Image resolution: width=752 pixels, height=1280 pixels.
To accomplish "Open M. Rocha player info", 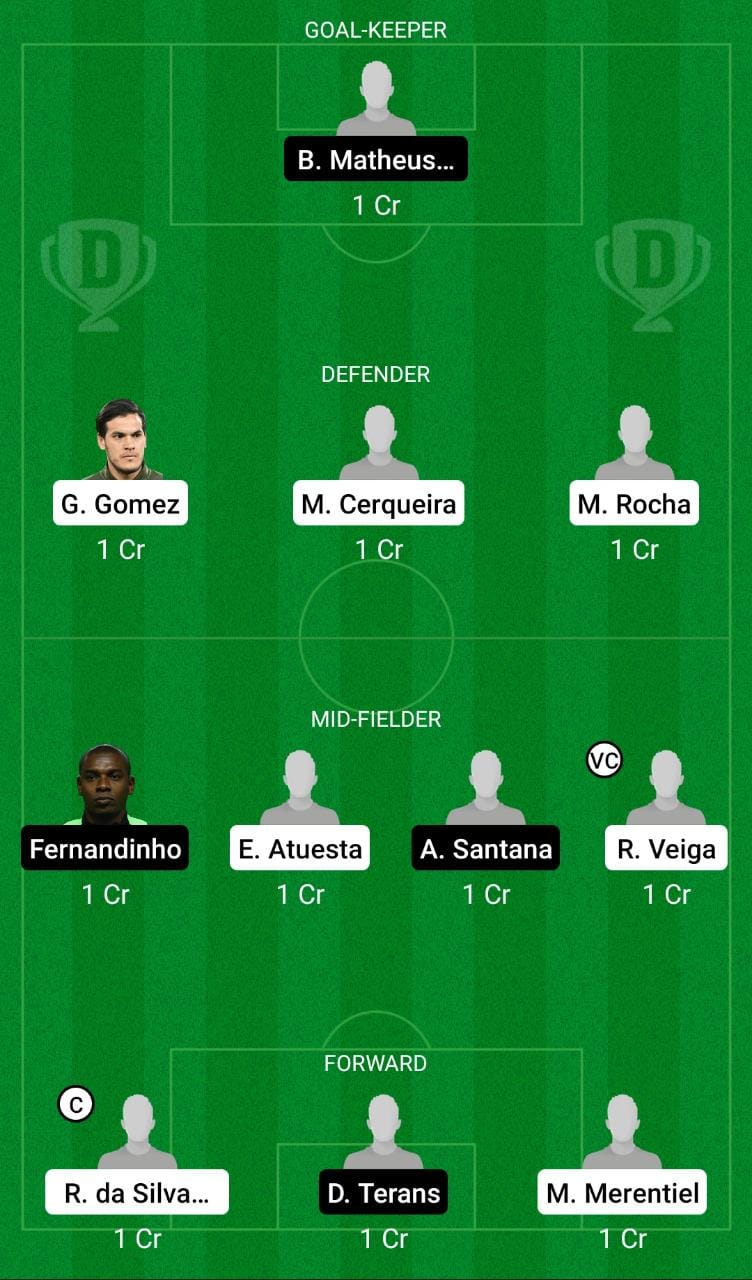I will (634, 503).
